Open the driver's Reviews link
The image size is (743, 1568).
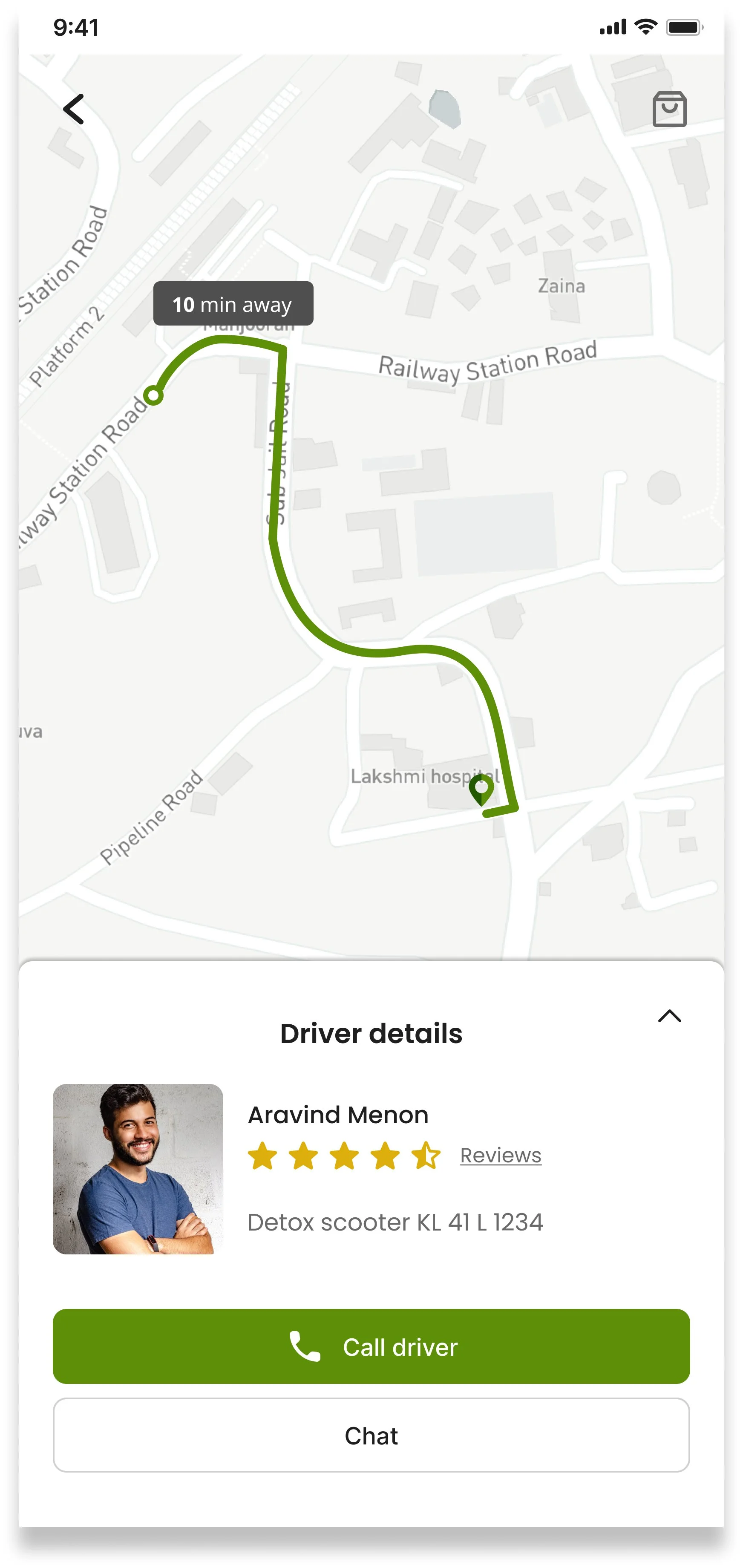(500, 1155)
